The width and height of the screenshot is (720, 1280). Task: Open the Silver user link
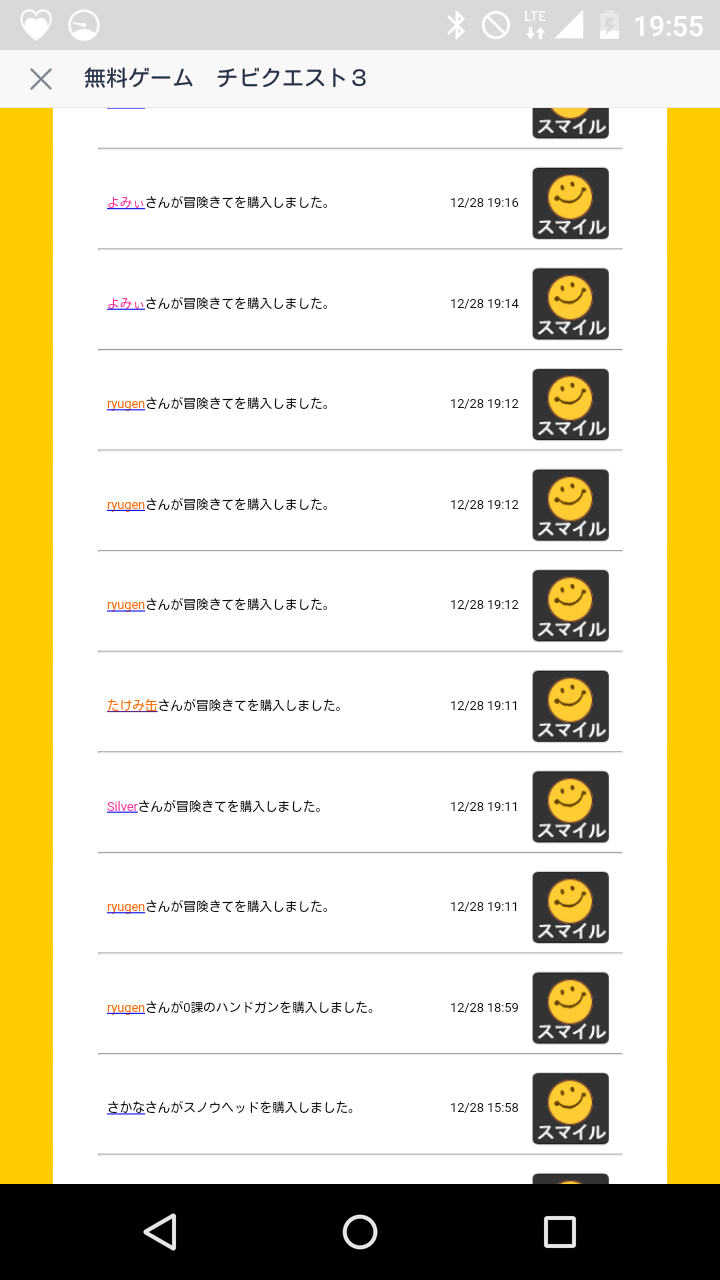122,806
